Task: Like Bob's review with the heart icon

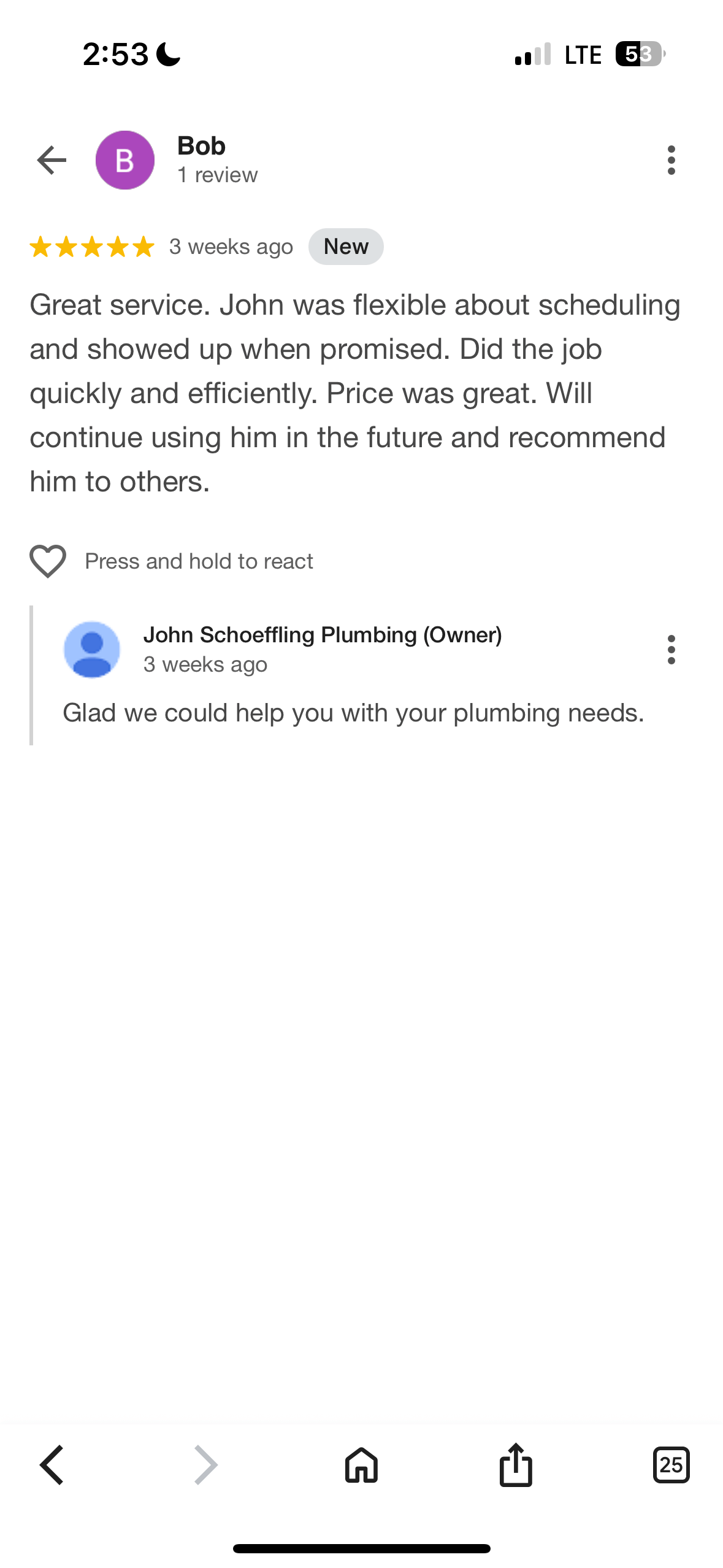Action: point(48,561)
